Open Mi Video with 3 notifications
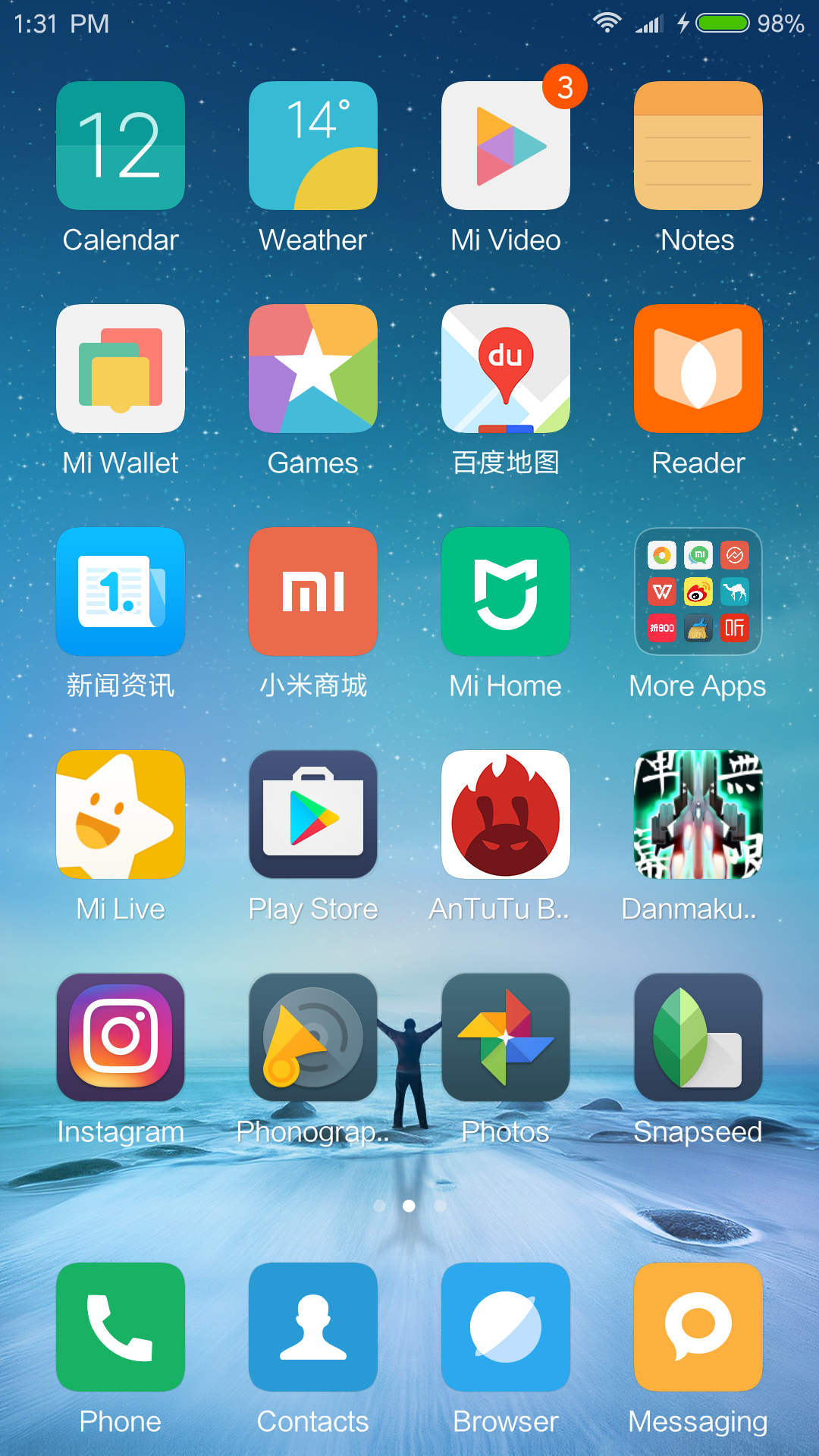 pos(506,146)
